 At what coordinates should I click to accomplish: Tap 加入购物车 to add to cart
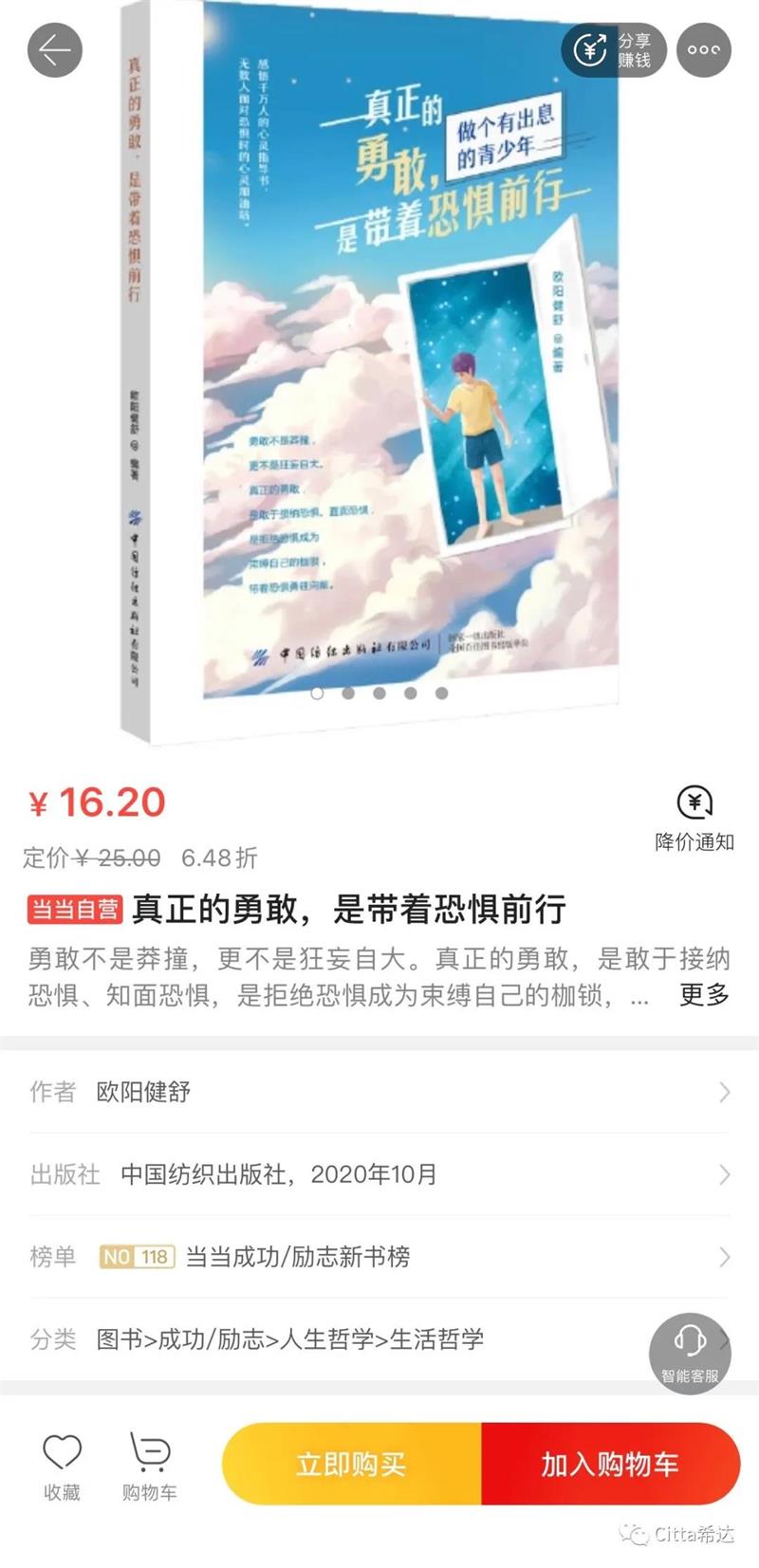tap(610, 1464)
